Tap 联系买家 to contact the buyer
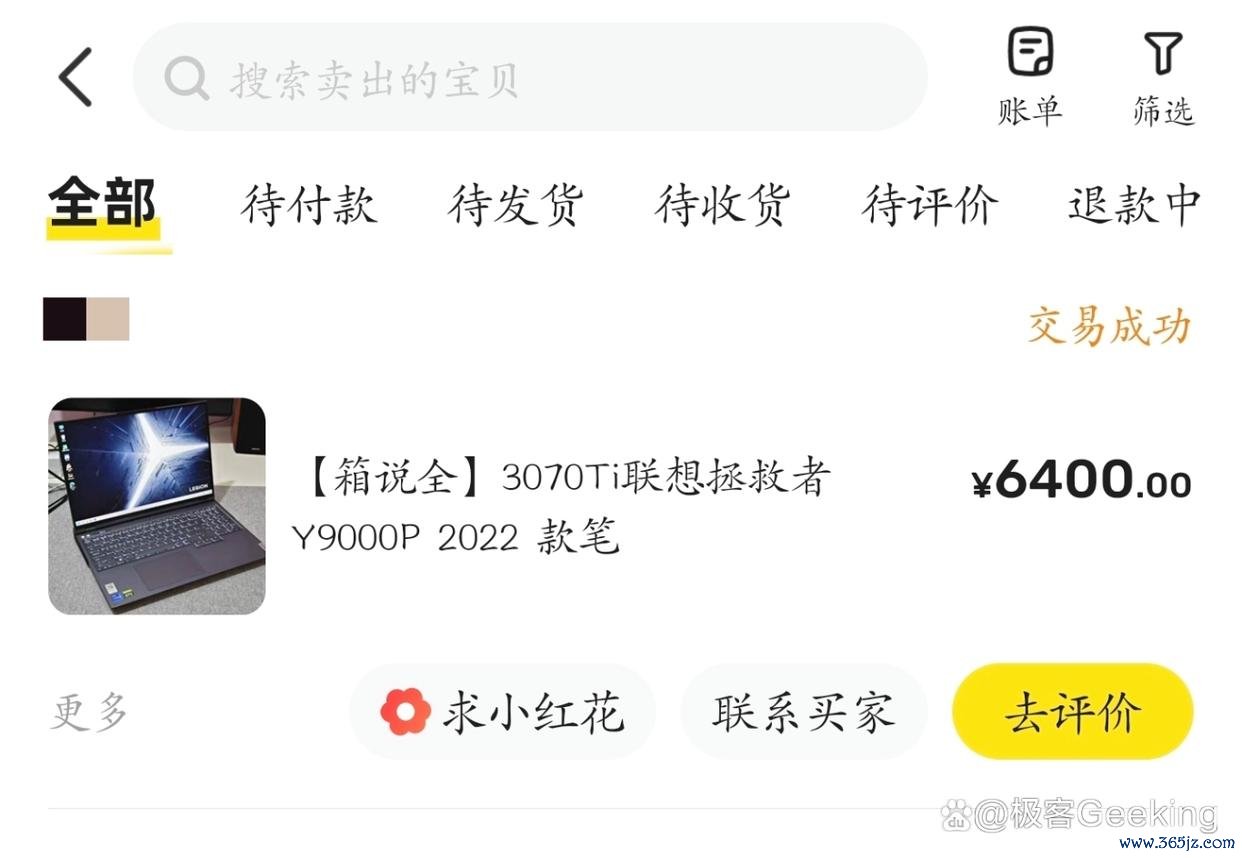The width and height of the screenshot is (1242, 858). (x=803, y=712)
